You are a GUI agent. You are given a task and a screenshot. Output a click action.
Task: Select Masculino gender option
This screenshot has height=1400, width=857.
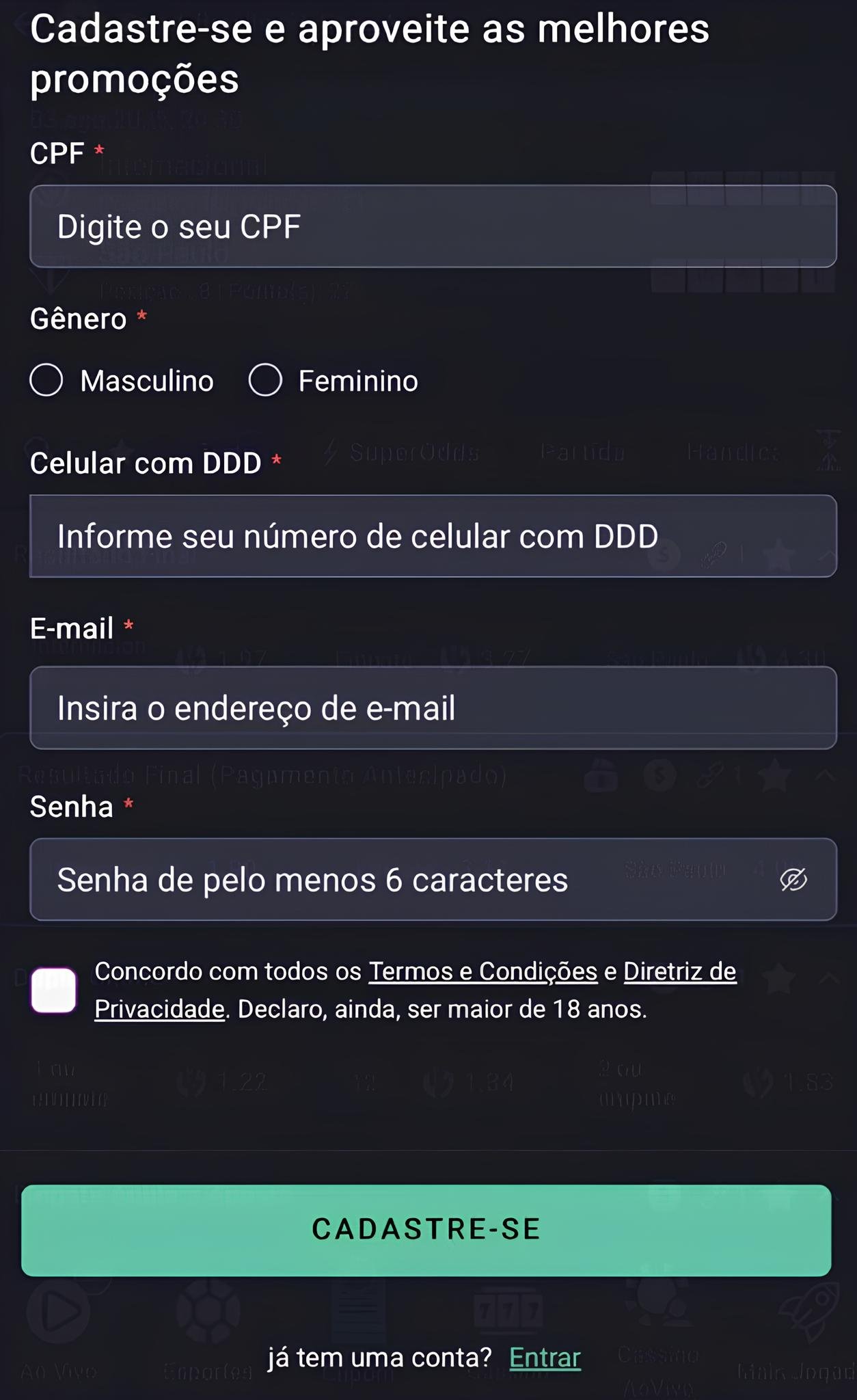(47, 380)
